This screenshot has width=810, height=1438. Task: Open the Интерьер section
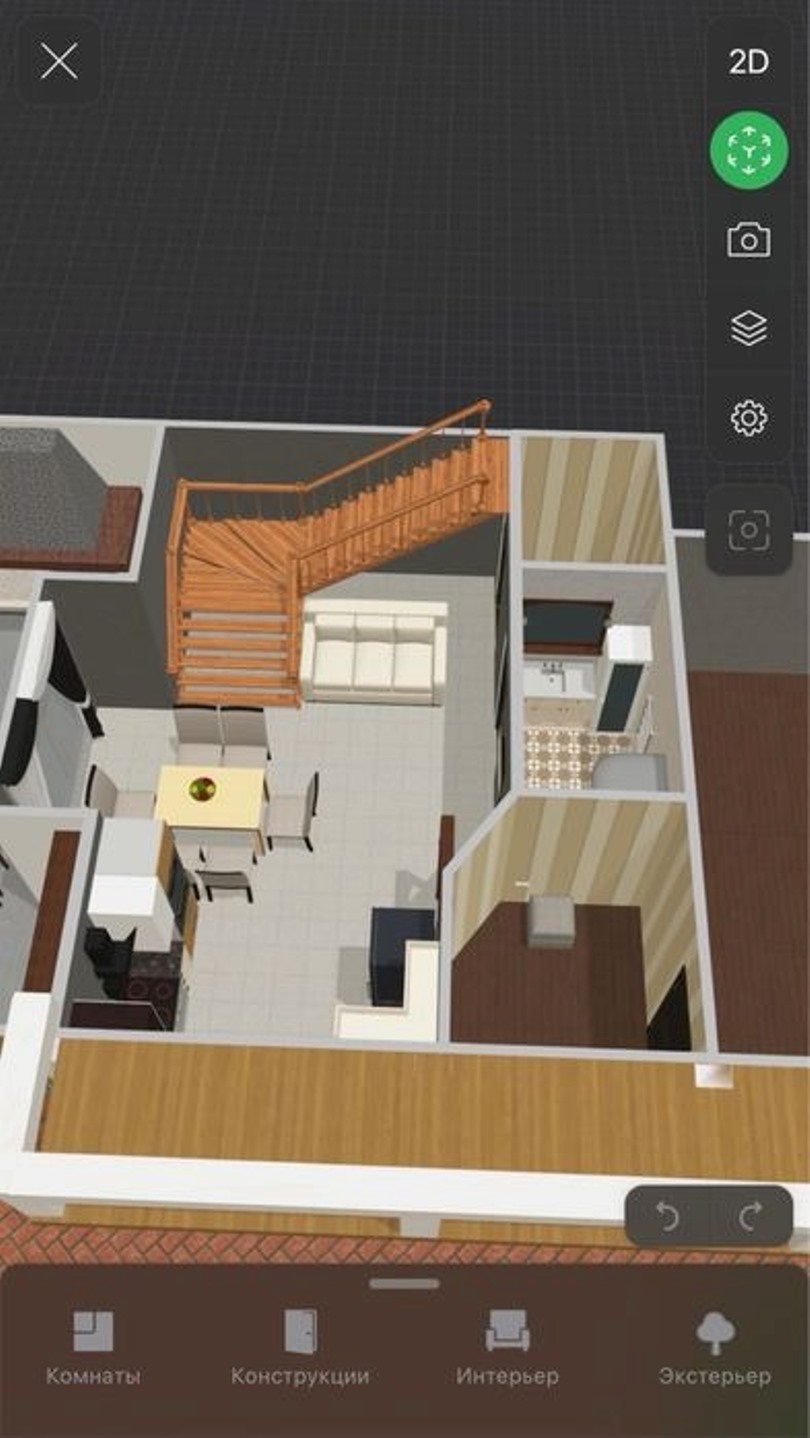coord(507,1348)
